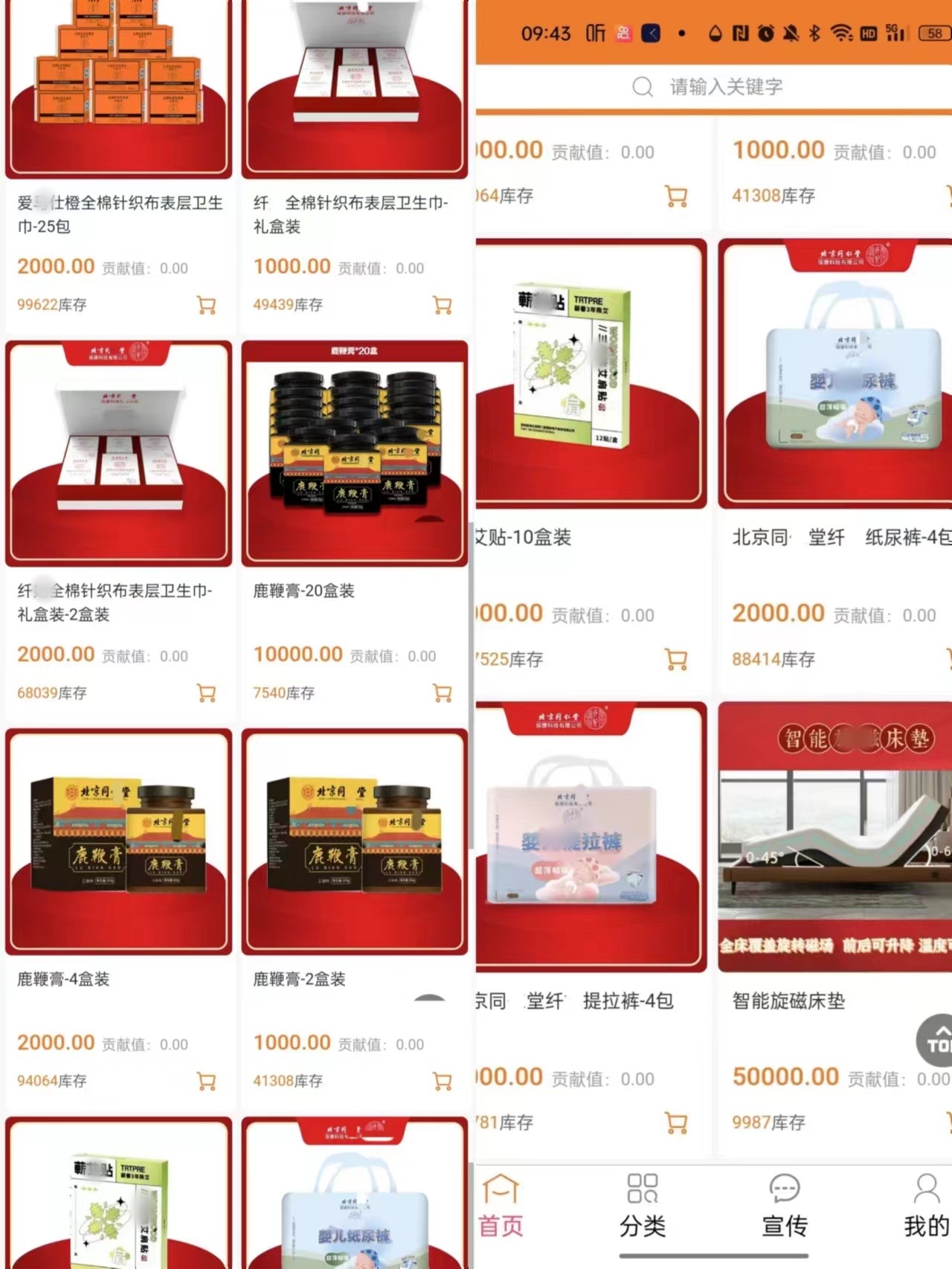This screenshot has width=952, height=1269.
Task: Open the 卫生巾-25包 product card
Action: (x=119, y=89)
